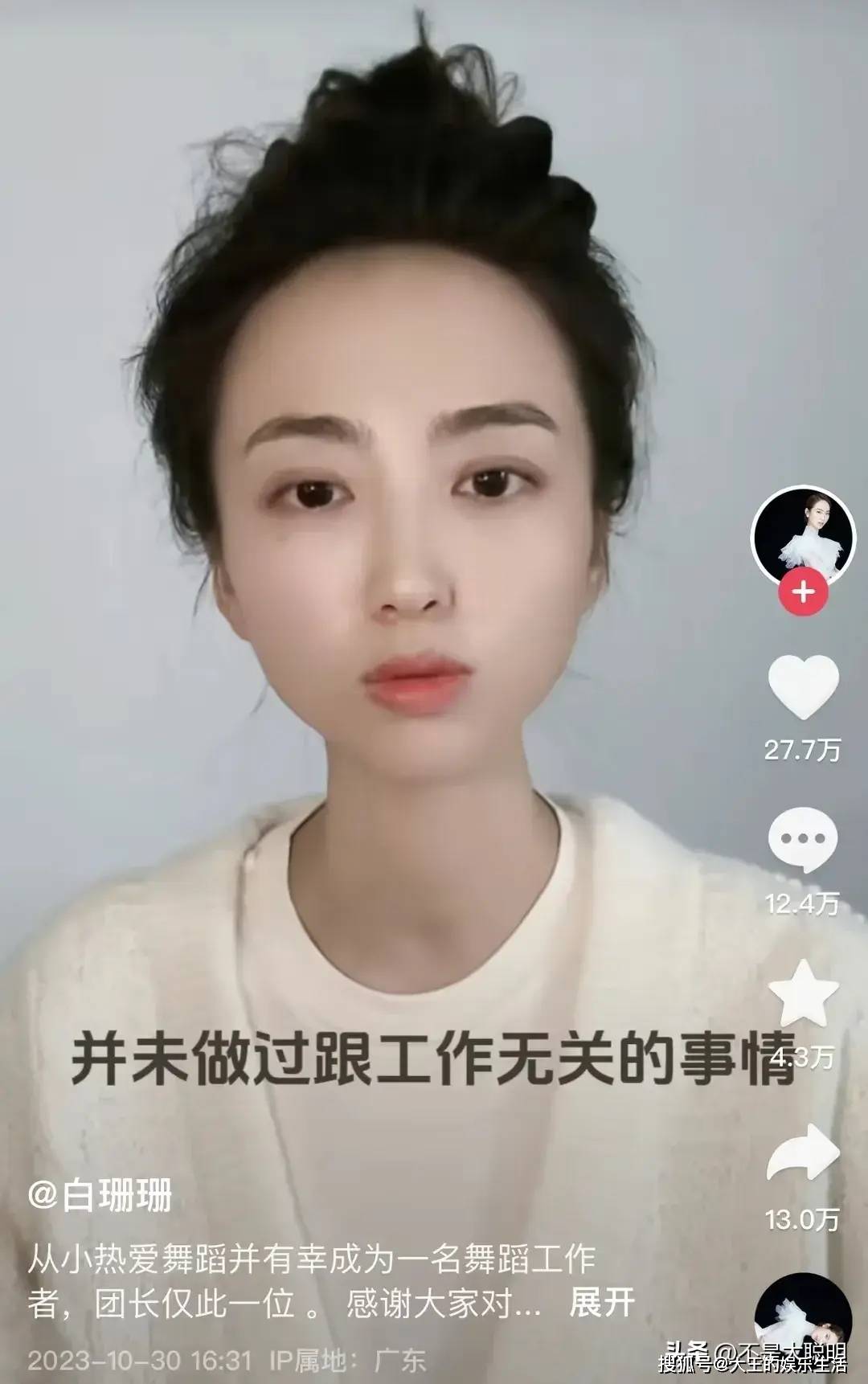
Task: Like this video with the heart
Action: [x=803, y=687]
